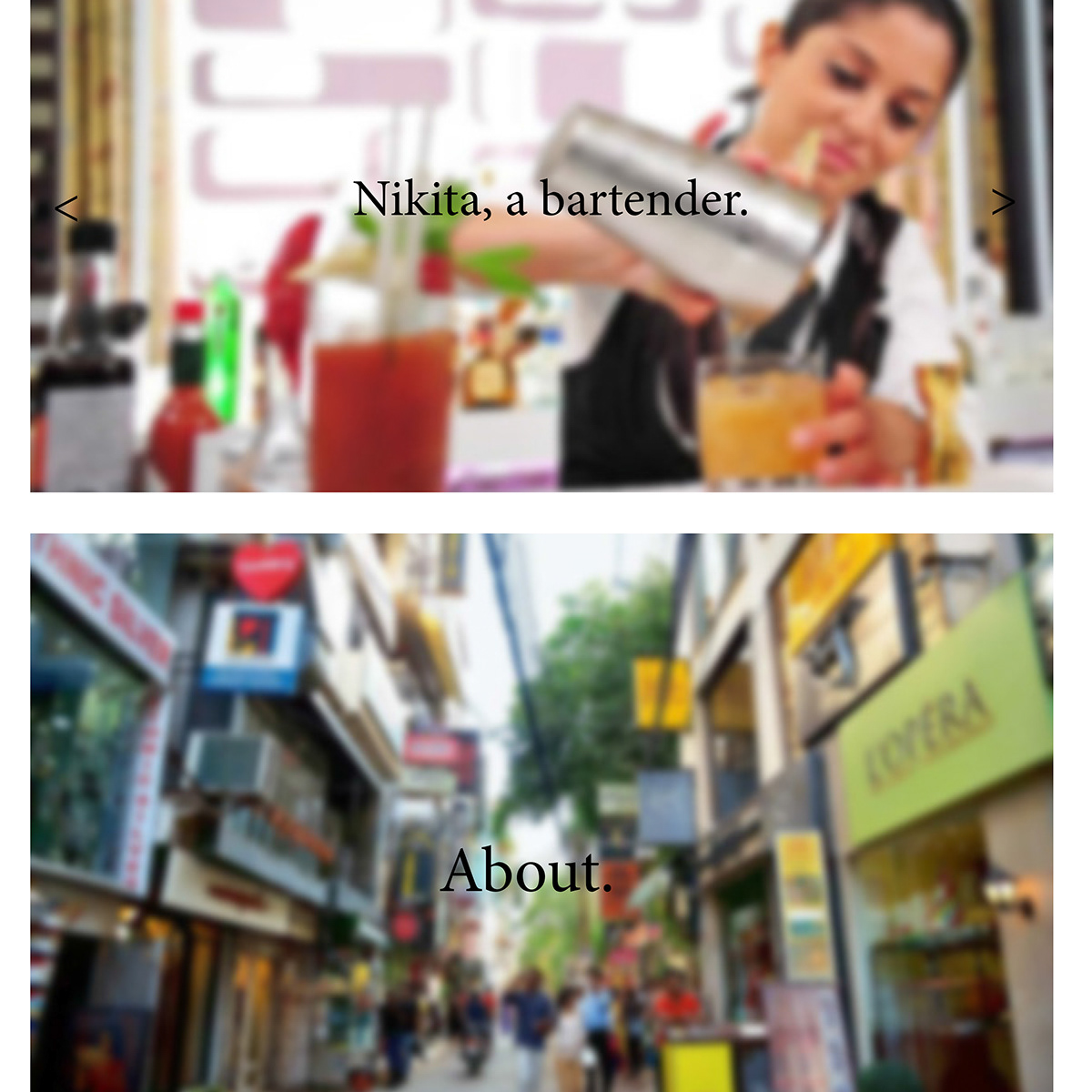The height and width of the screenshot is (1092, 1092).
Task: Open the Nikita, a bartender story
Action: [x=550, y=199]
